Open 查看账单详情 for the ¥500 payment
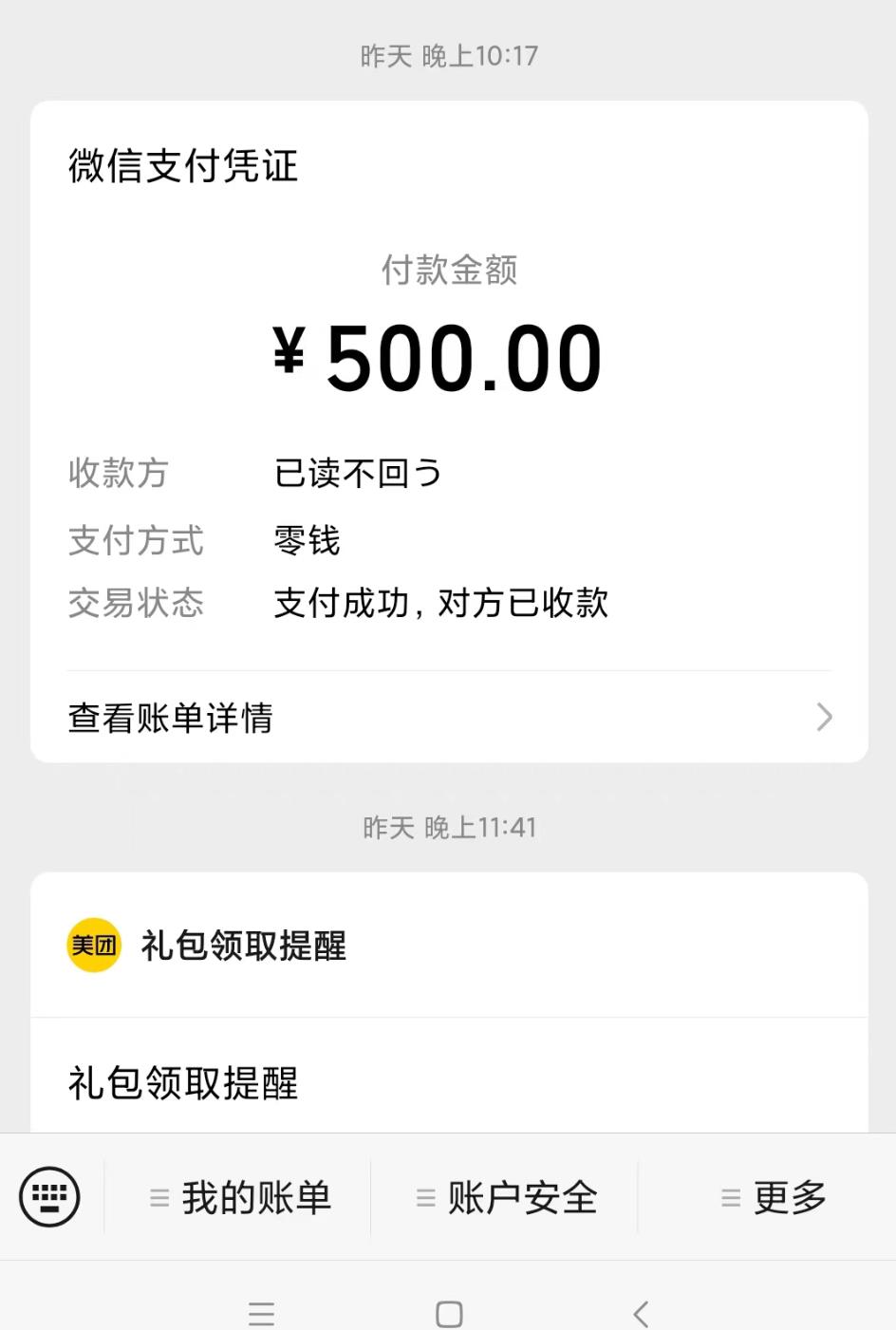This screenshot has width=896, height=1330. click(448, 718)
